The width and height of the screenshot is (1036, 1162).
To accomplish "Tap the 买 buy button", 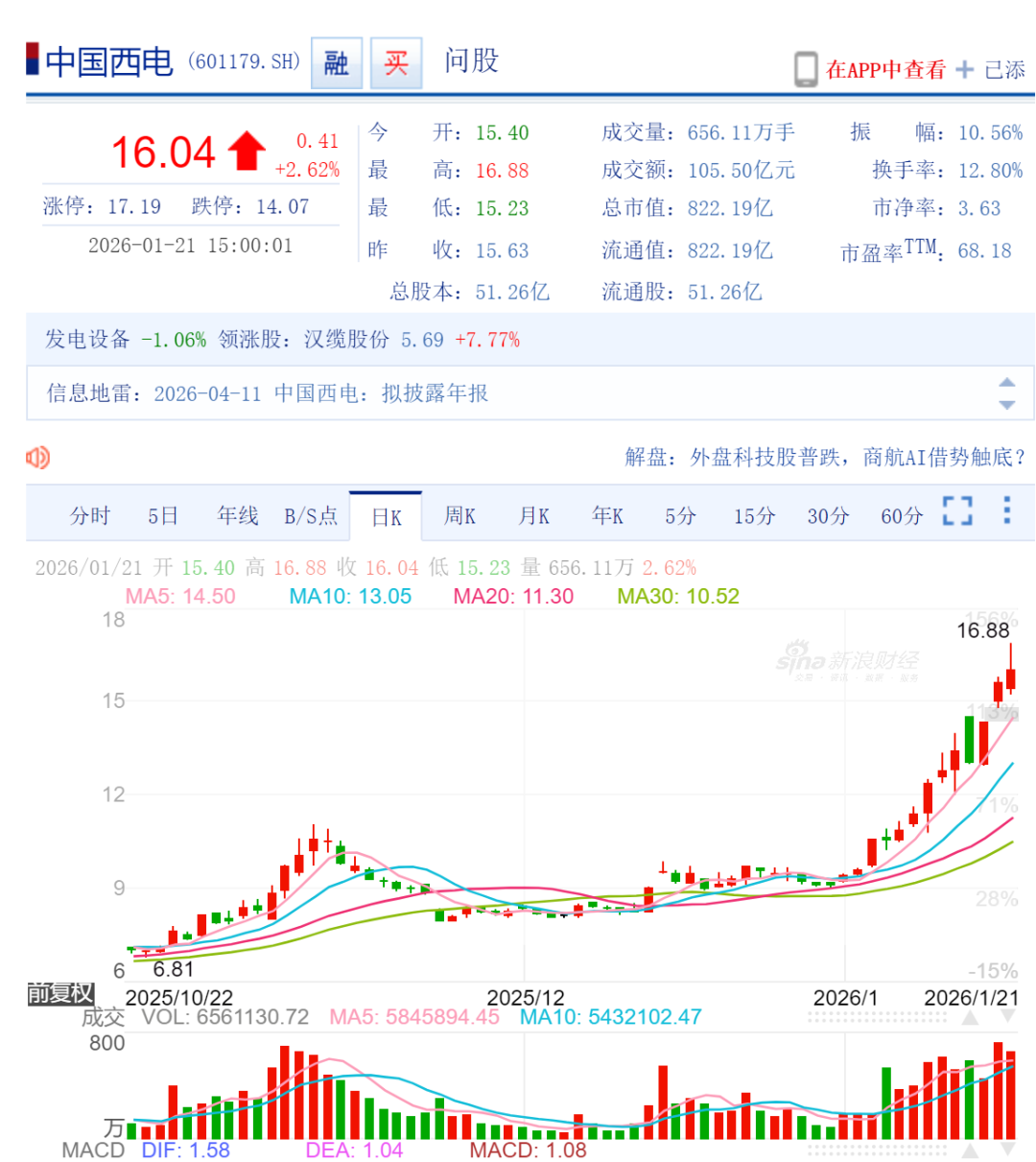I will coord(396,63).
